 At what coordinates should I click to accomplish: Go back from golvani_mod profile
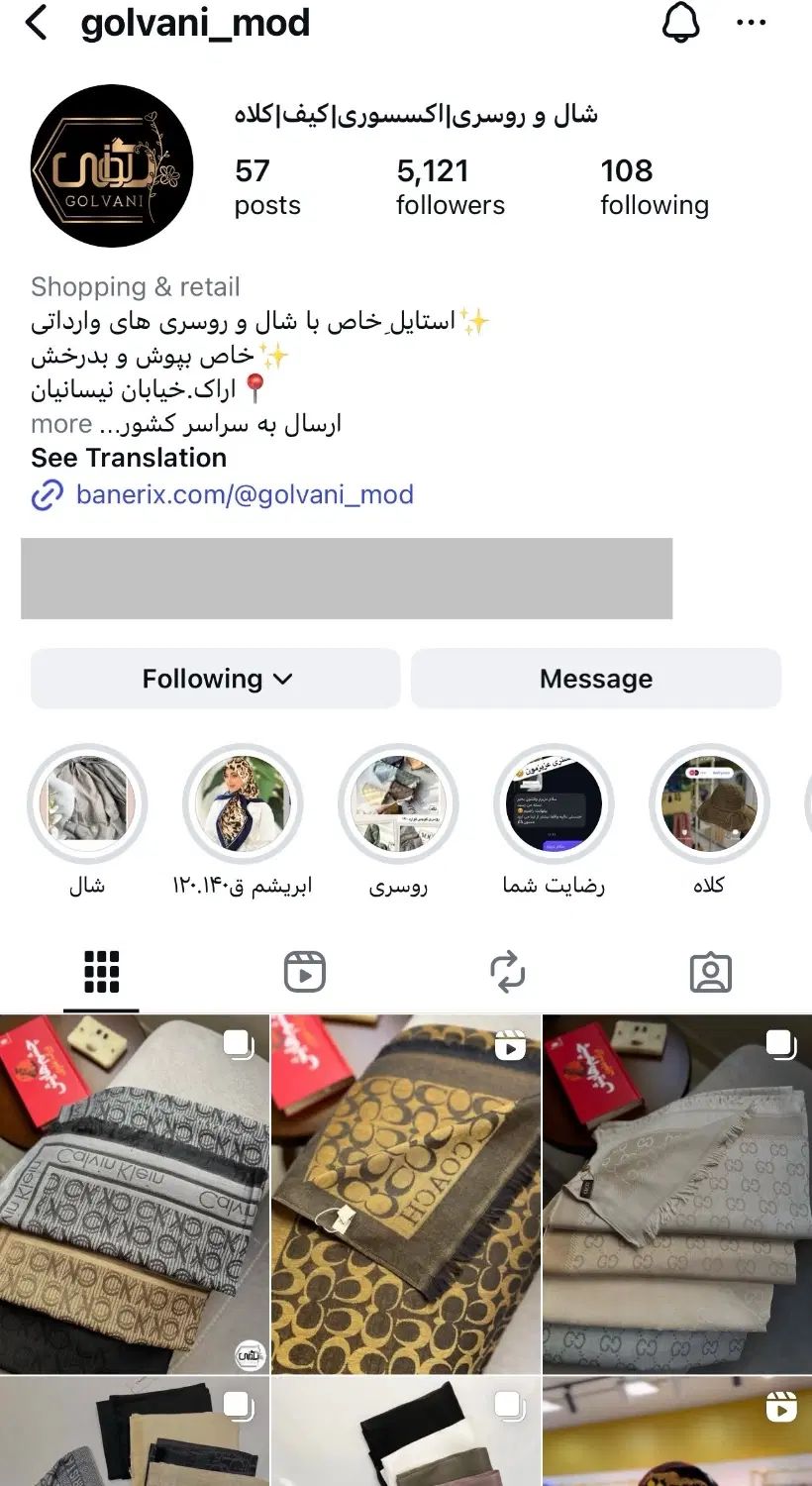click(x=37, y=23)
